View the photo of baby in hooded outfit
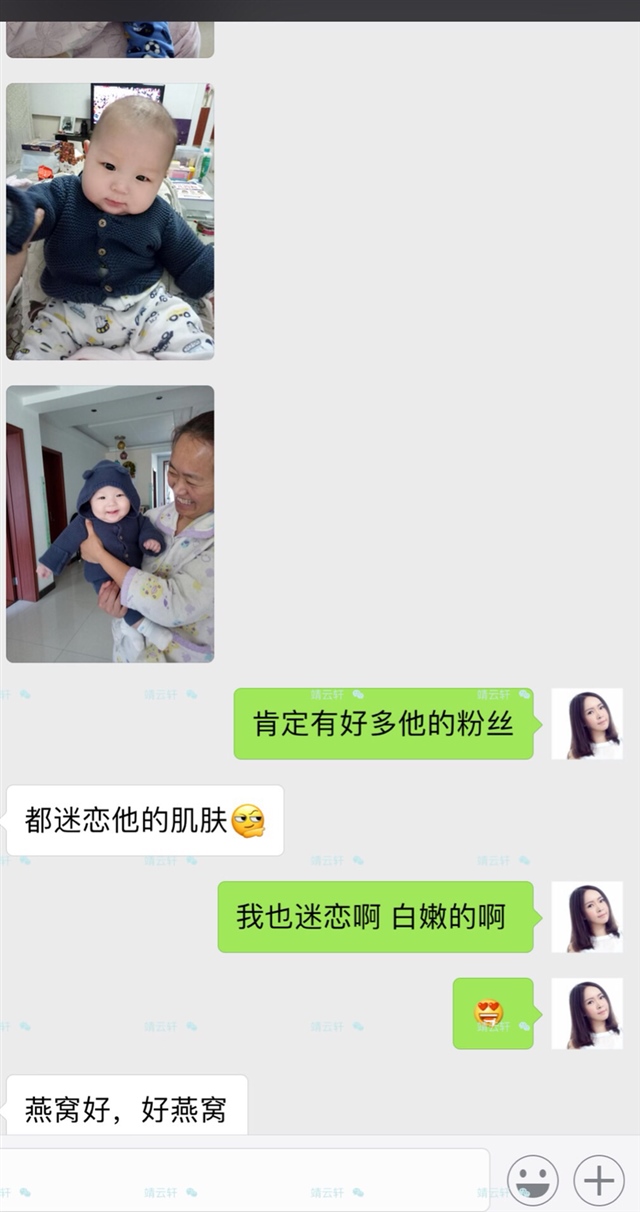 pos(110,524)
